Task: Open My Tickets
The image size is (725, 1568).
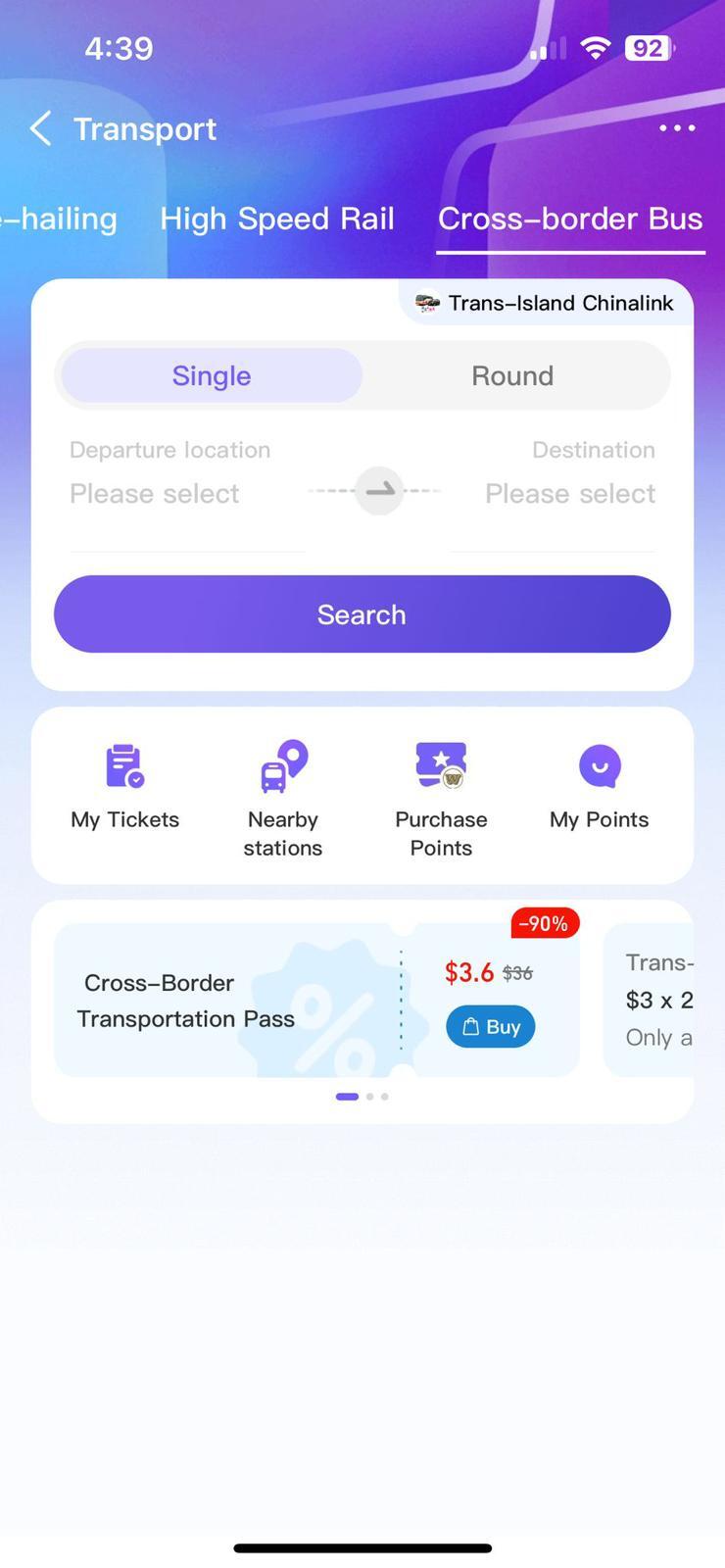Action: click(125, 789)
